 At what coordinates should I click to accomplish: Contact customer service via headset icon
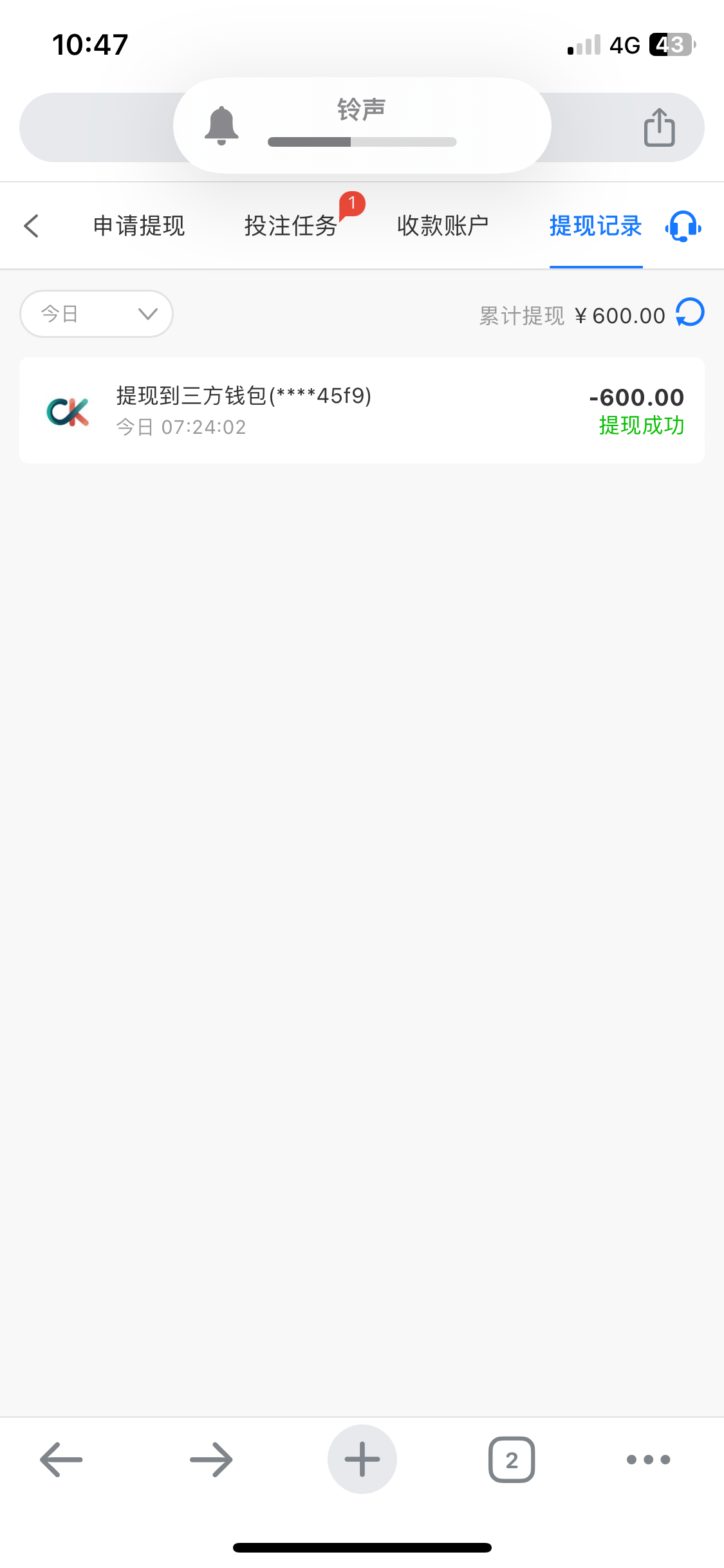pyautogui.click(x=683, y=227)
